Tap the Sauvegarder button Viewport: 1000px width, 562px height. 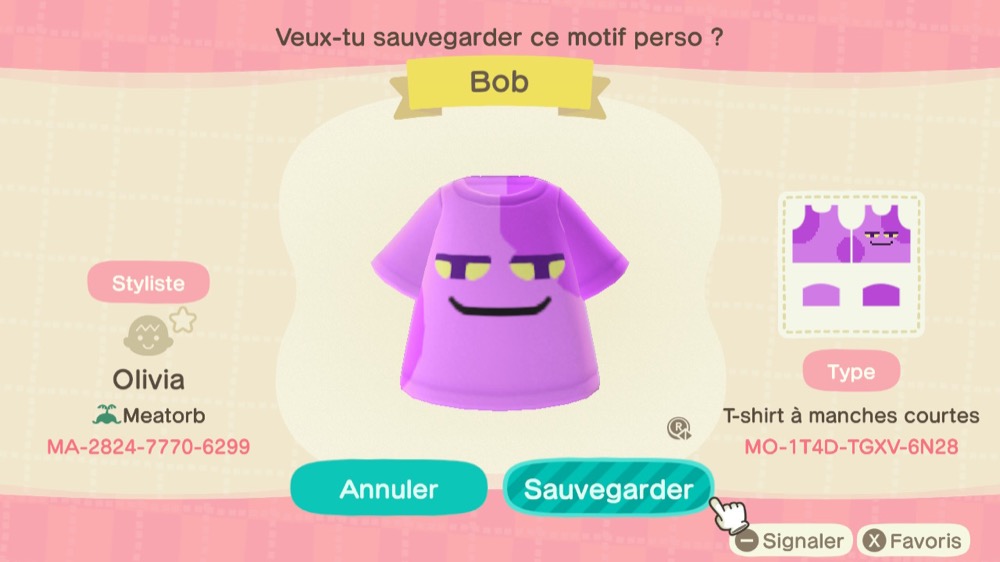pos(608,490)
